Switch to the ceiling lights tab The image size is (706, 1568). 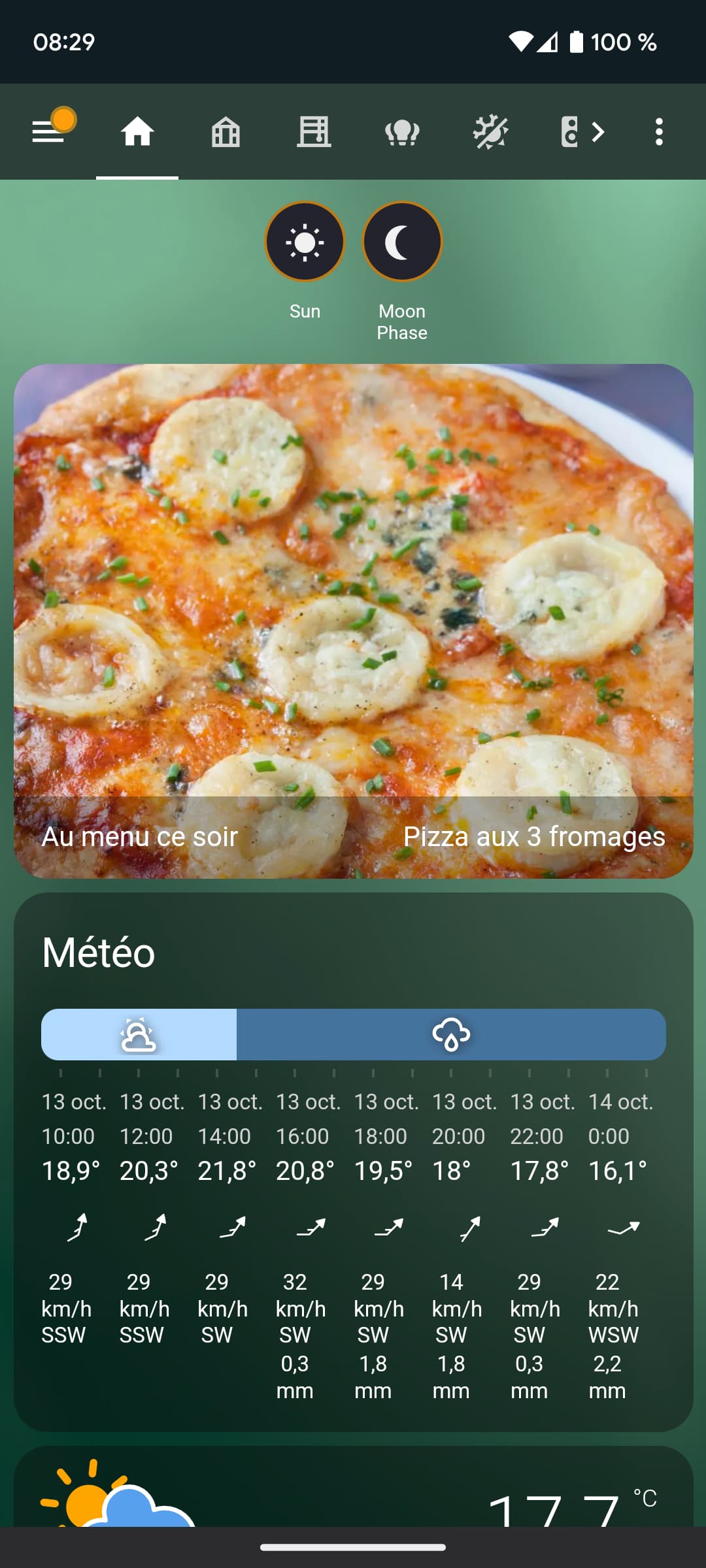pos(402,132)
